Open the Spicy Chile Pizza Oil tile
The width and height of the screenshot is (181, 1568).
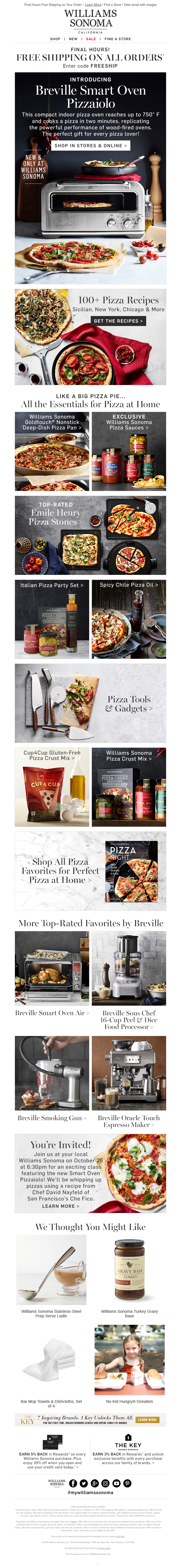pos(129,619)
